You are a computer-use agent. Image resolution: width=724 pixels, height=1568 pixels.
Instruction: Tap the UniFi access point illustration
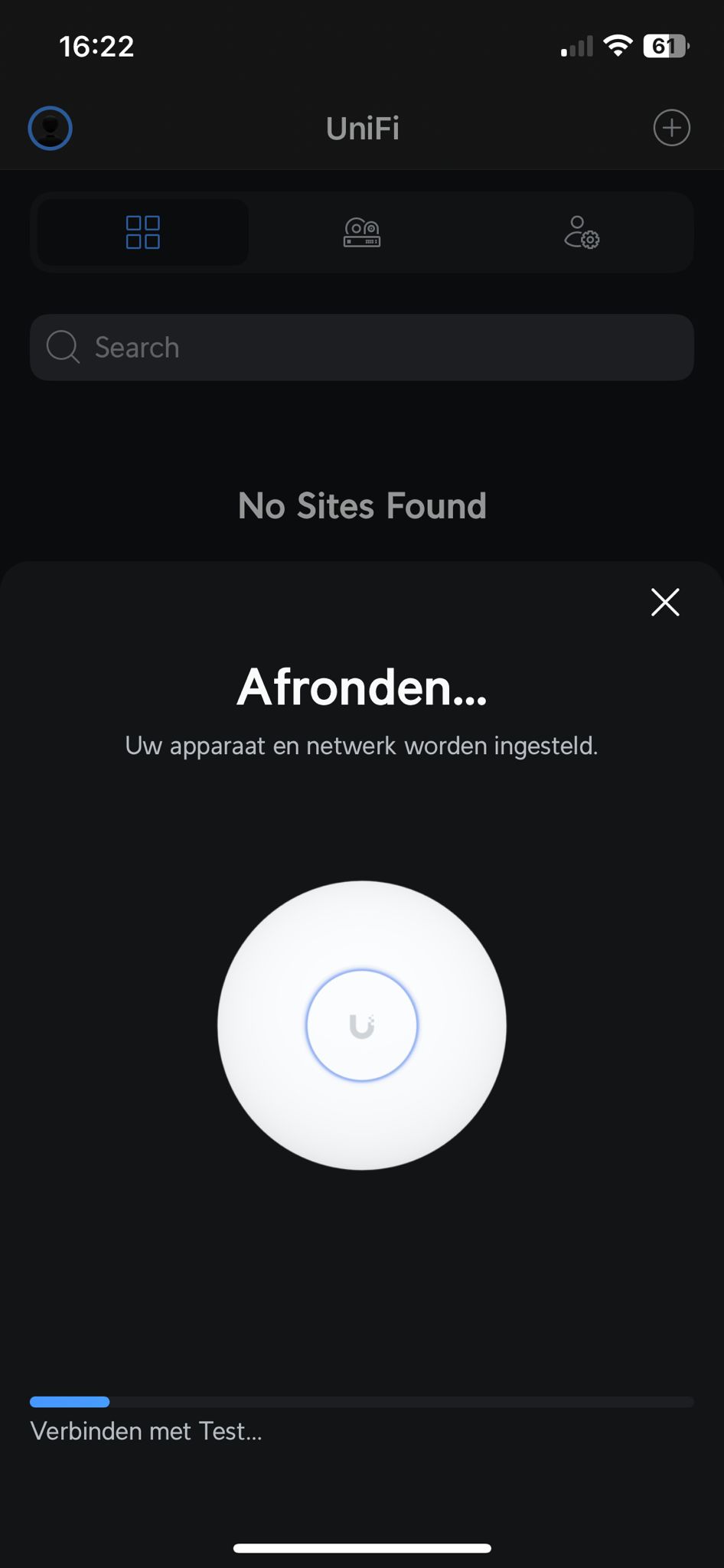point(361,1026)
